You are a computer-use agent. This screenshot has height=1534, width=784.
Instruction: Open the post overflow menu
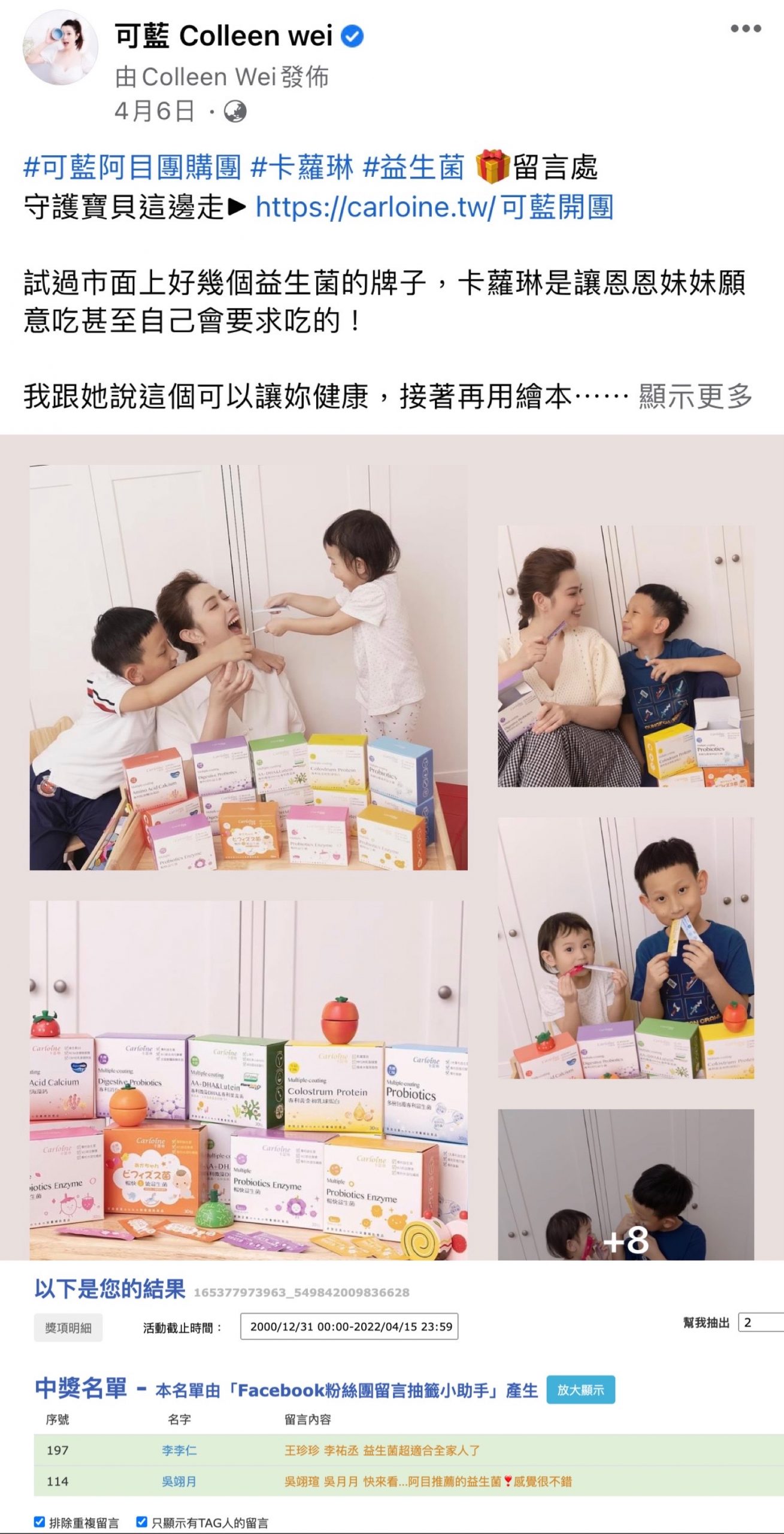tap(745, 29)
